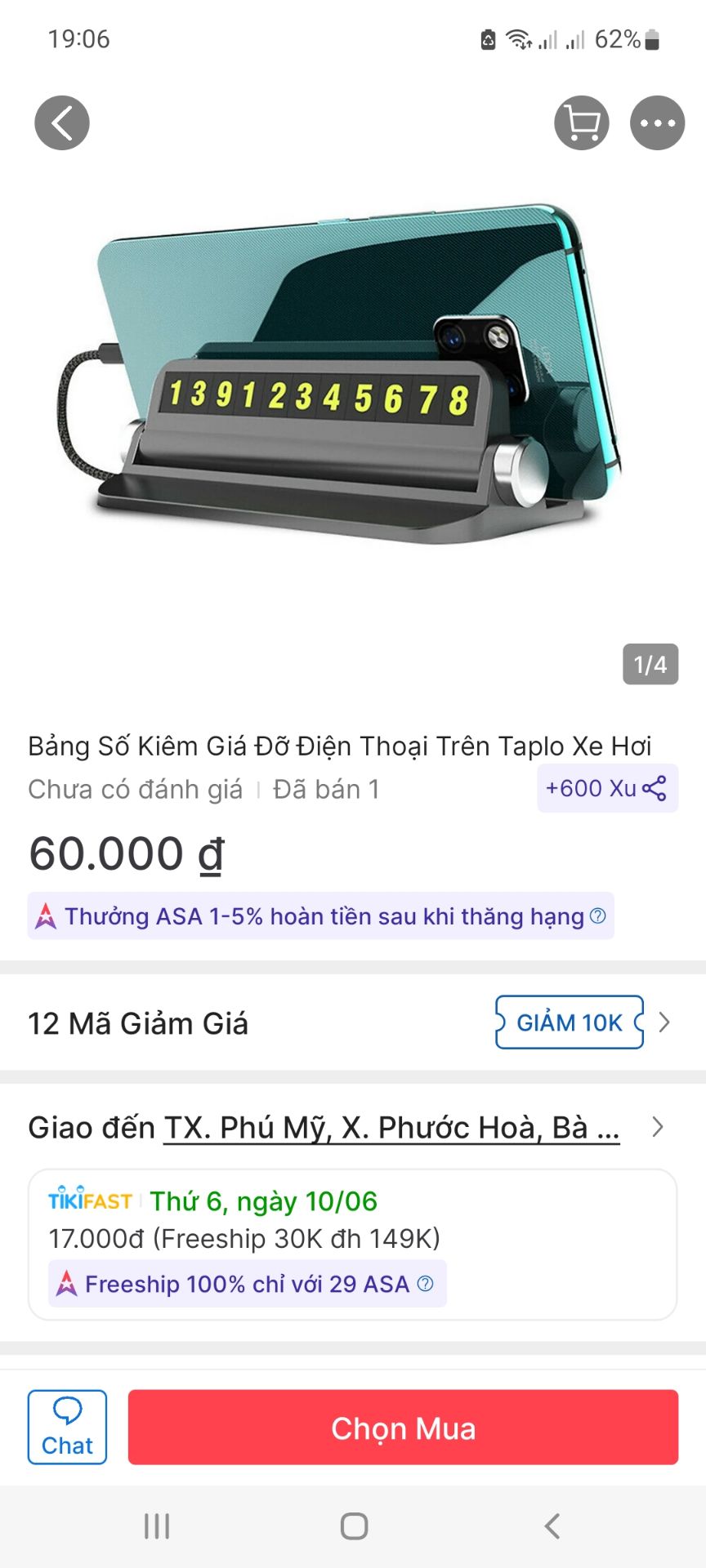The width and height of the screenshot is (706, 1568).
Task: Tap the info circle beside Freeship 29 ASA
Action: (424, 1284)
